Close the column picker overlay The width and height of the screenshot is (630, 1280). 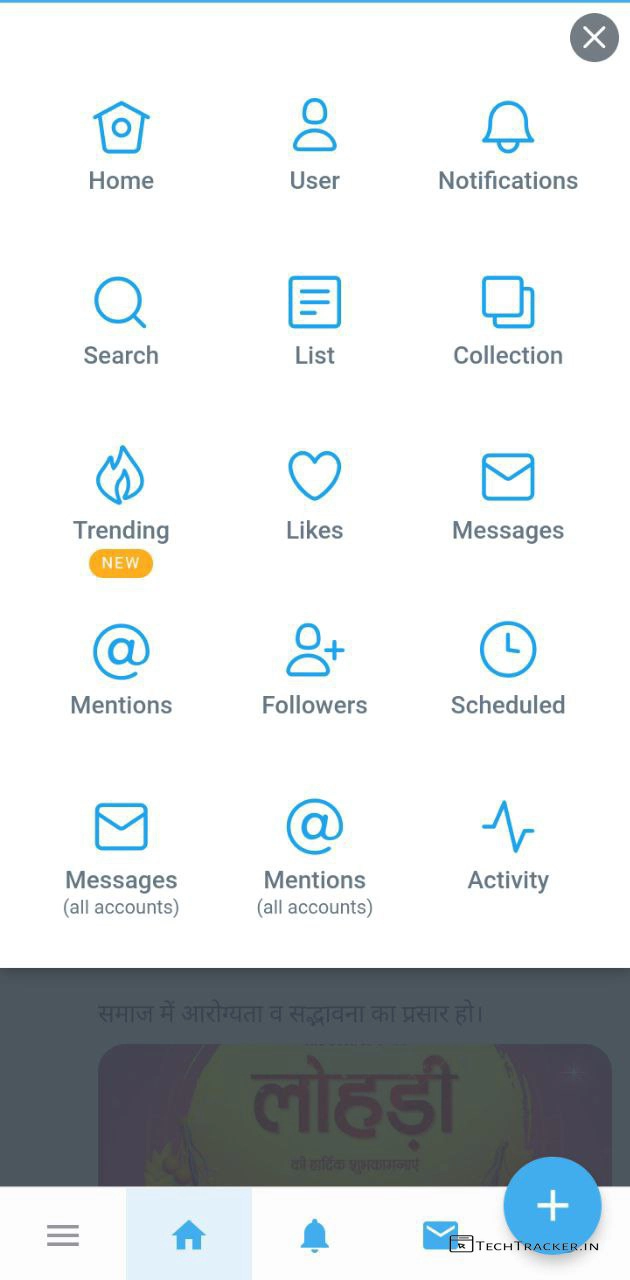[594, 38]
